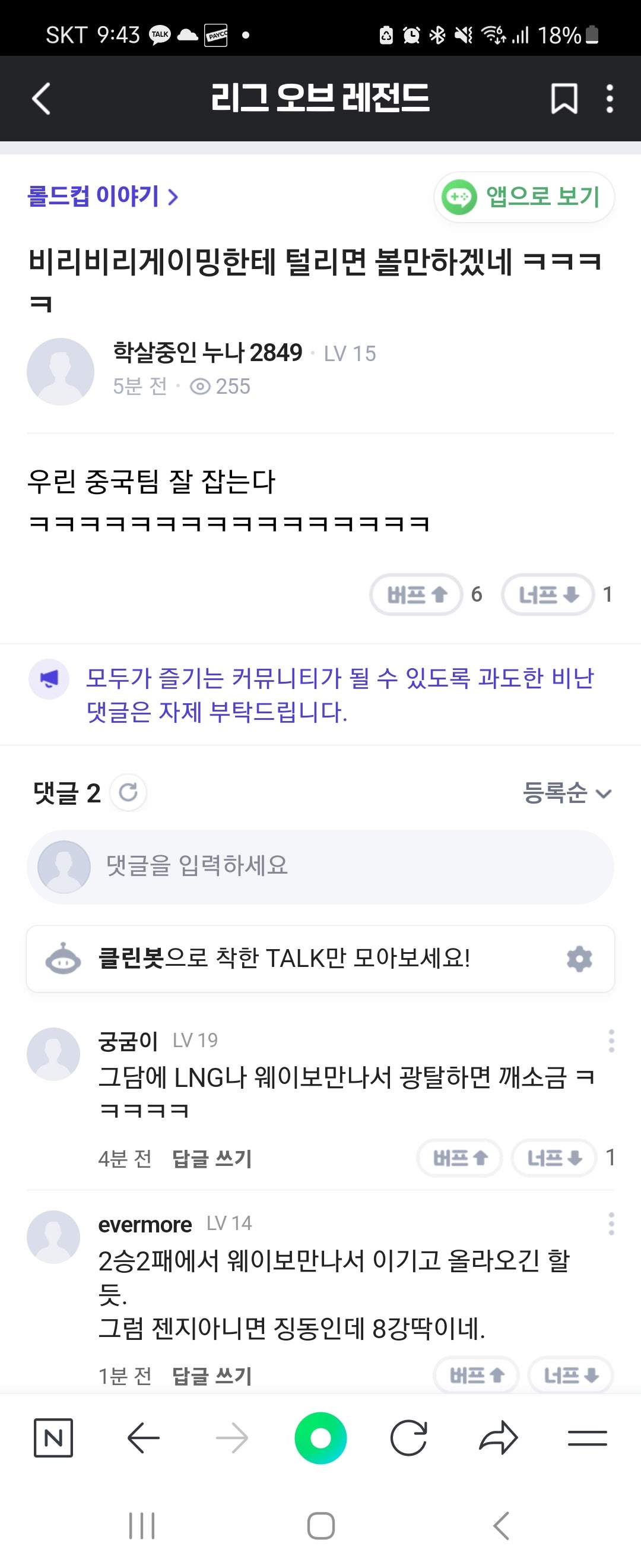Image resolution: width=641 pixels, height=1568 pixels.
Task: Tap the 앱으로 보기 button
Action: click(523, 196)
